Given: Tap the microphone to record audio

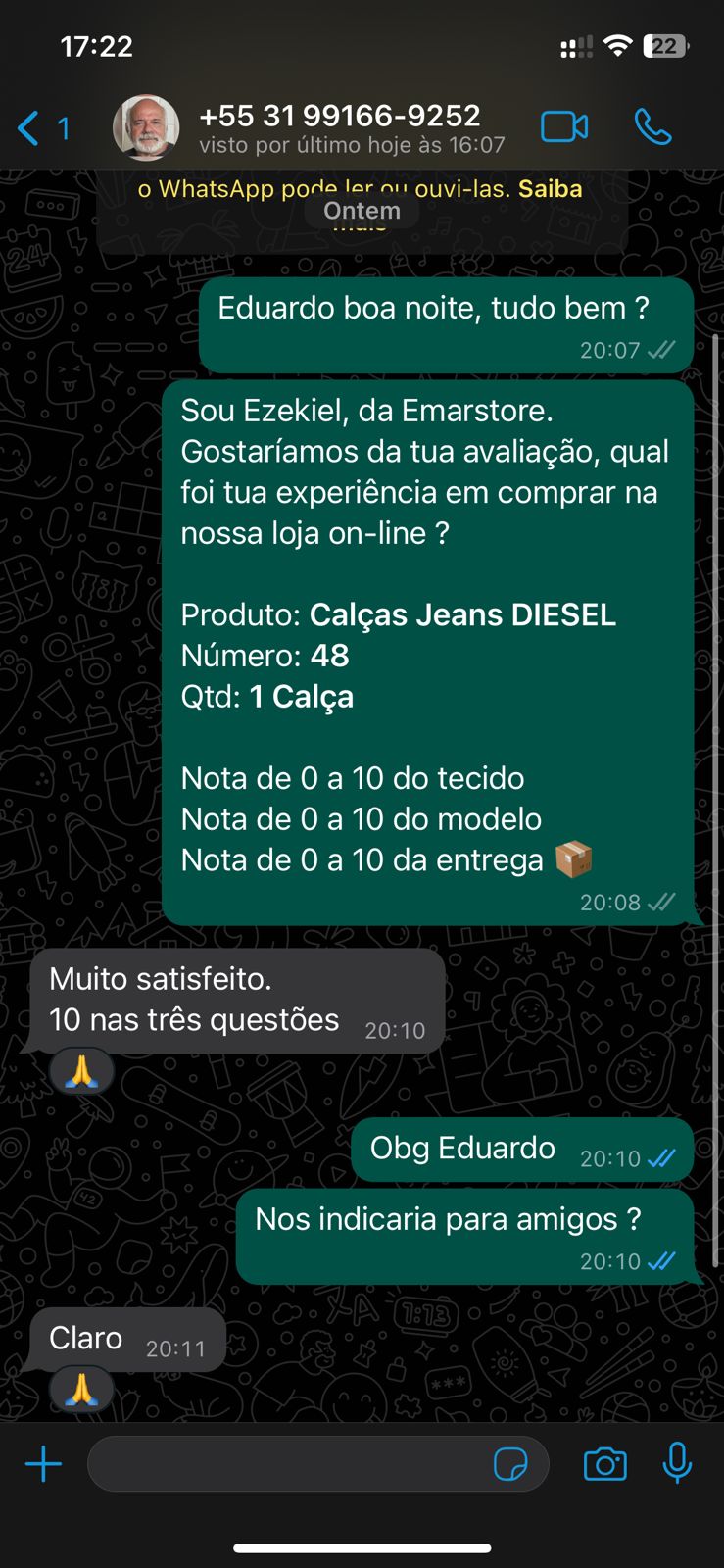Looking at the screenshot, I should (677, 1464).
